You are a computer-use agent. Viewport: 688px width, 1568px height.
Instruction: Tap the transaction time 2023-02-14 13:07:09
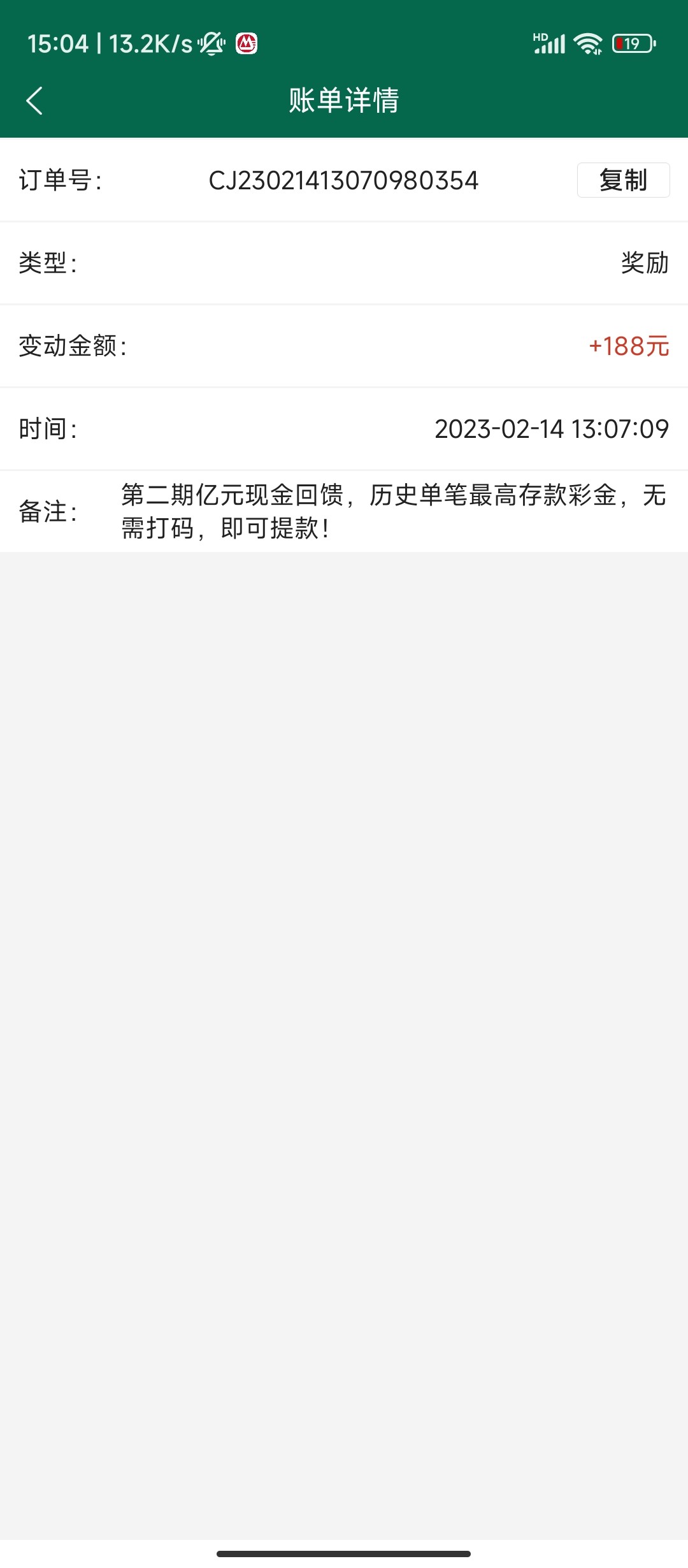tap(551, 429)
